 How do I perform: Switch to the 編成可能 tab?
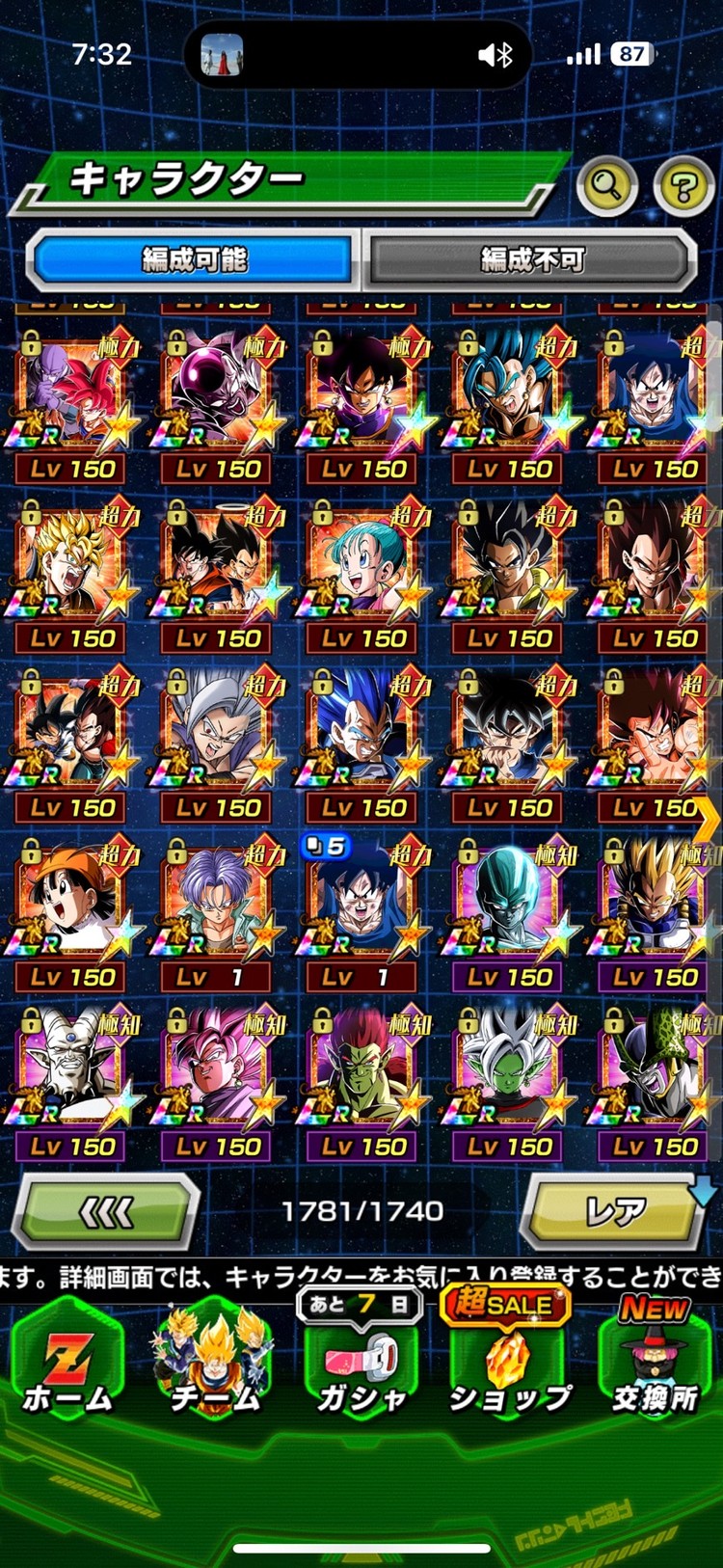[x=194, y=259]
